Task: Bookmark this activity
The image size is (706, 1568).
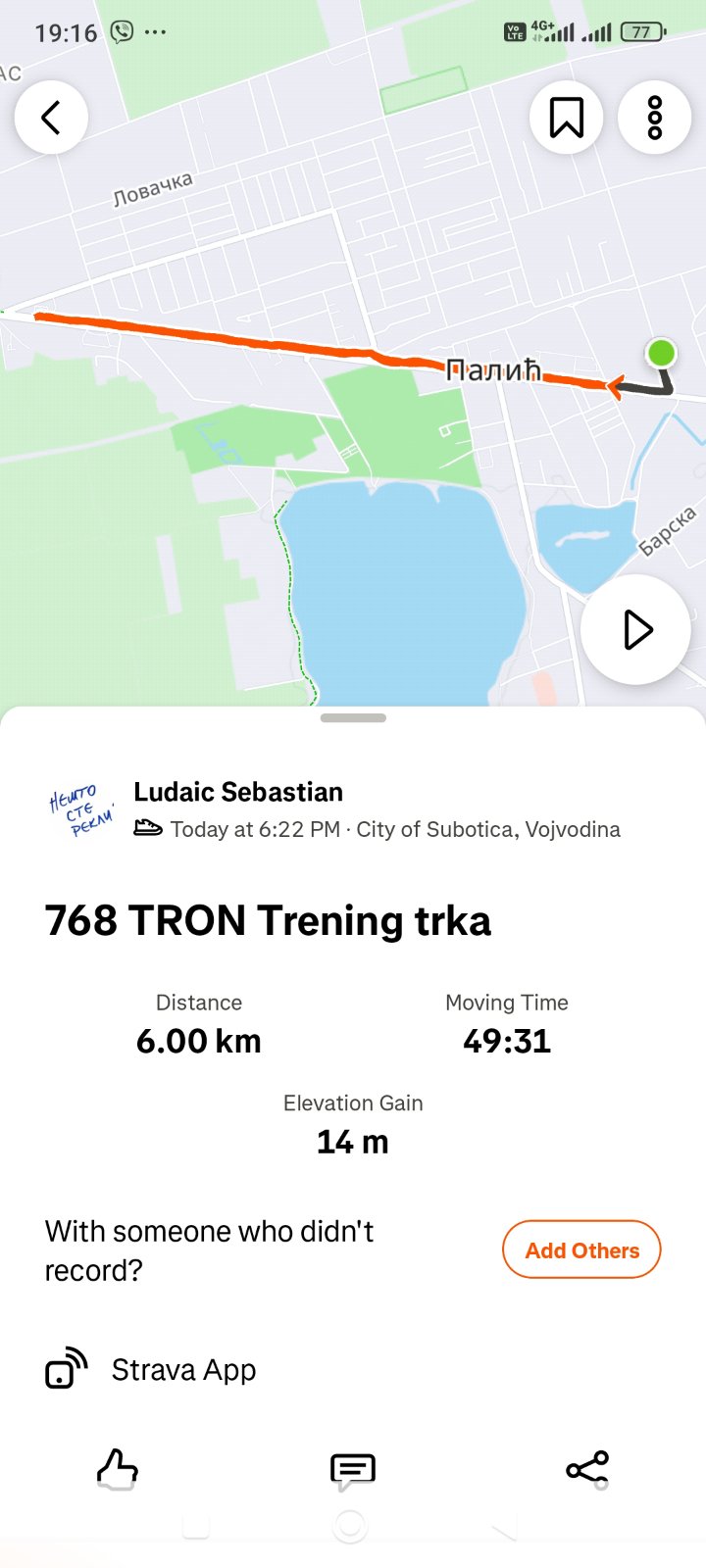Action: point(566,118)
